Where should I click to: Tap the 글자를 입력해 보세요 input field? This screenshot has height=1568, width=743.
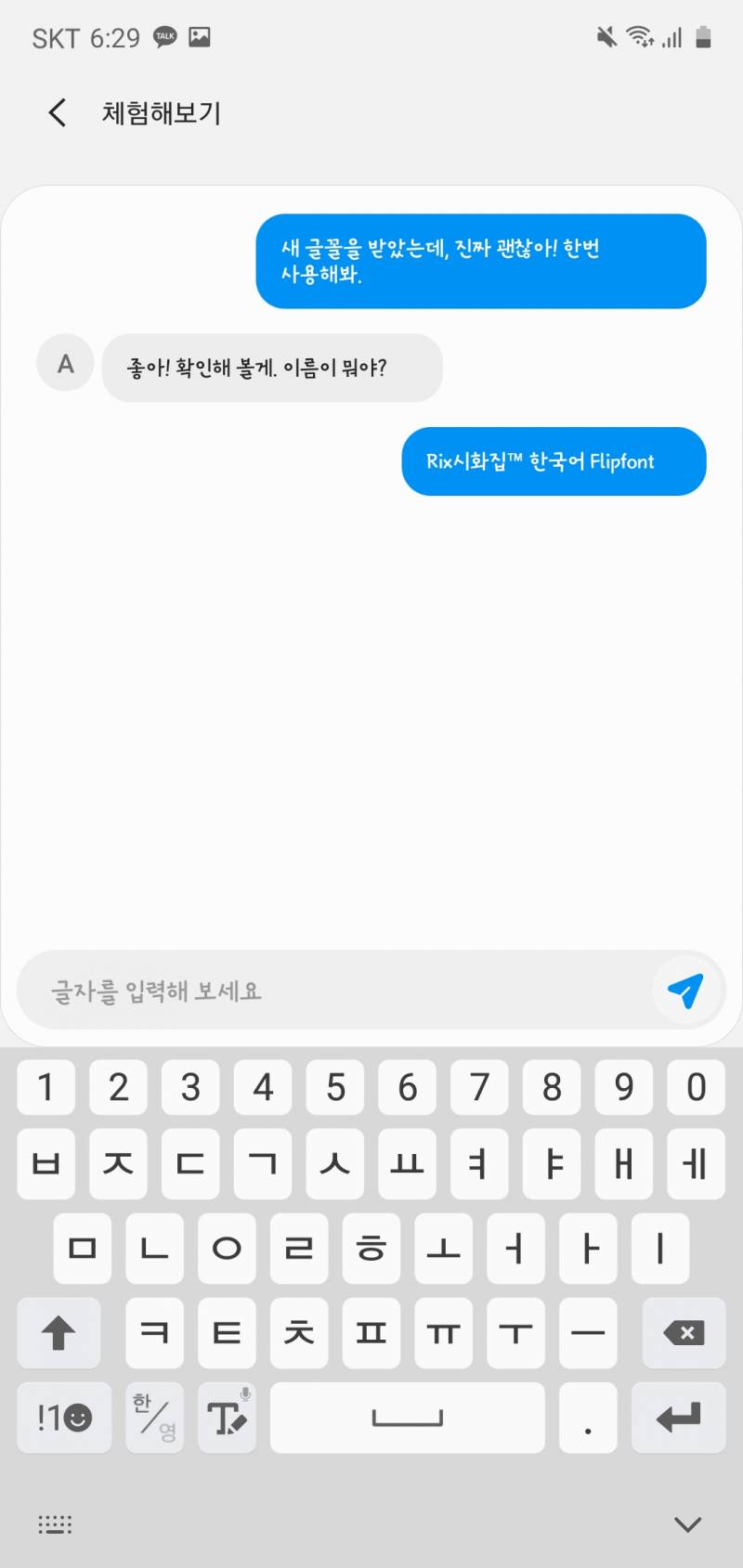click(325, 991)
